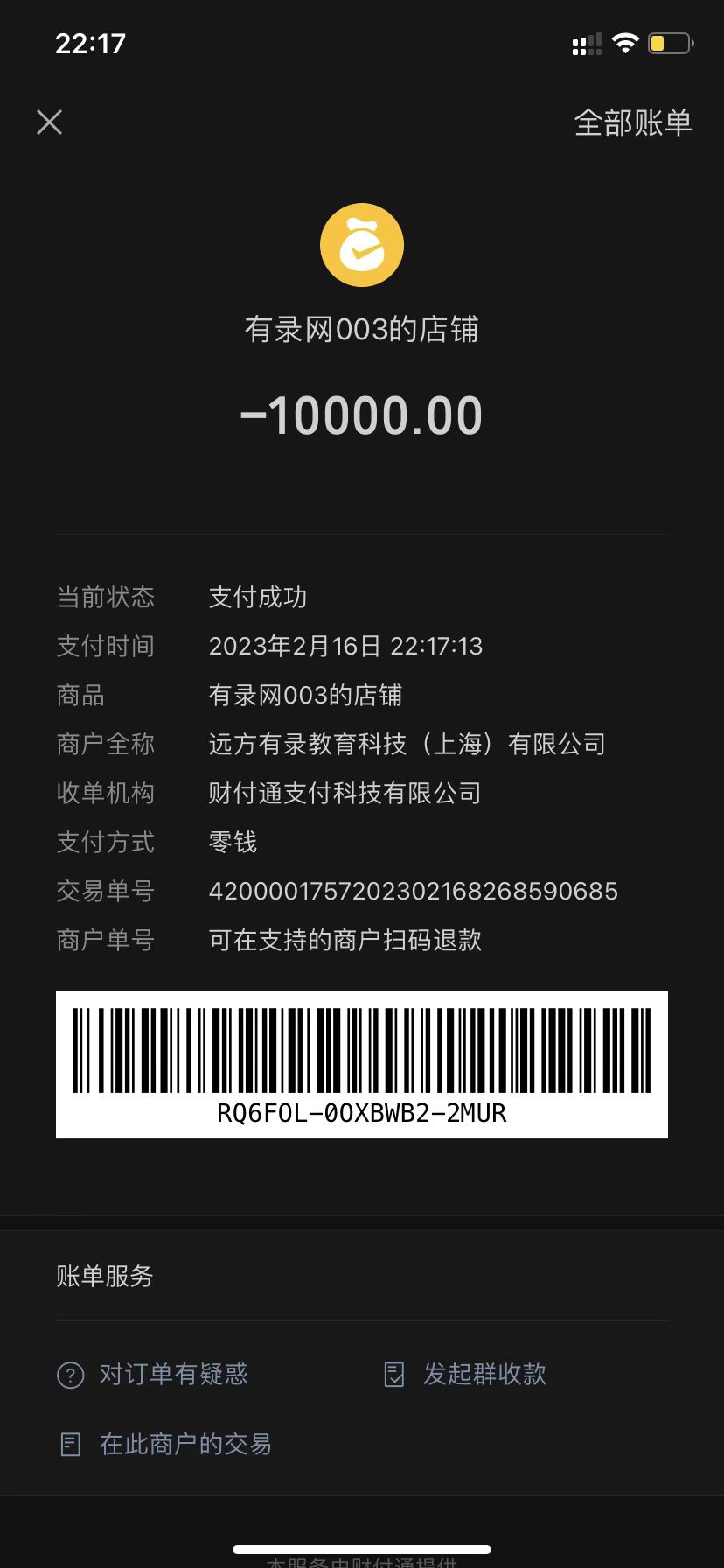
Task: Start a group collection with 发起群收款
Action: point(466,1374)
